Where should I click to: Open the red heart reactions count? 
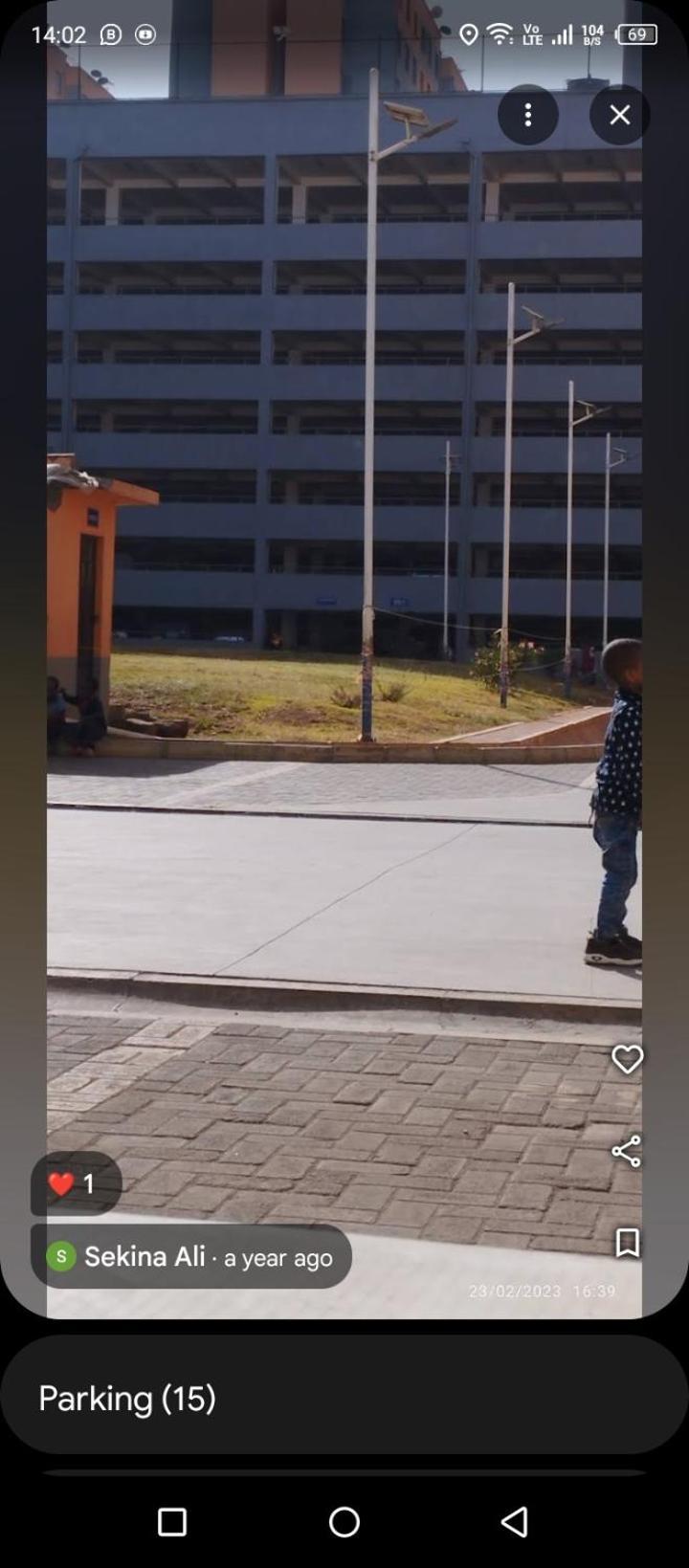pyautogui.click(x=75, y=1184)
